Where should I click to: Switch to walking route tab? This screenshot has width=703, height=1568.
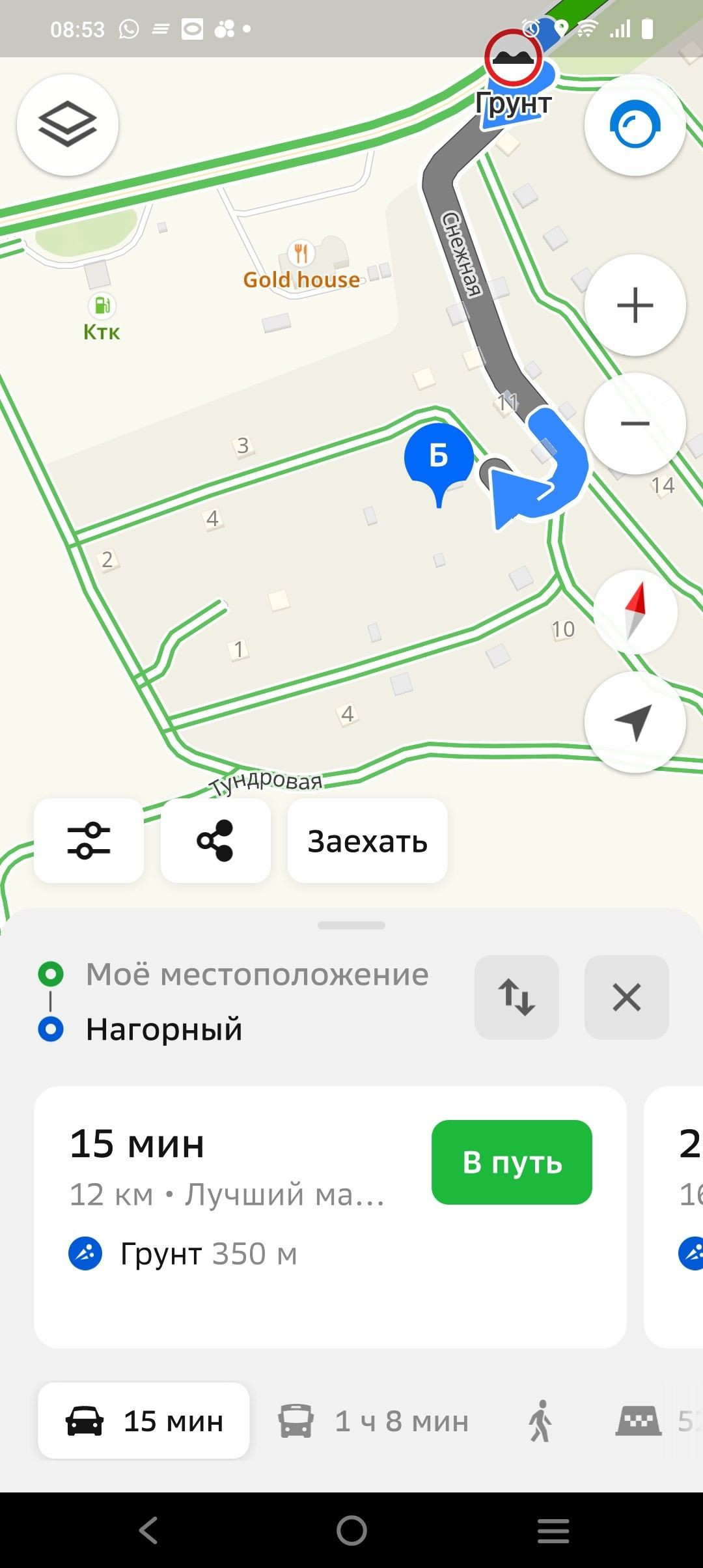click(540, 1421)
